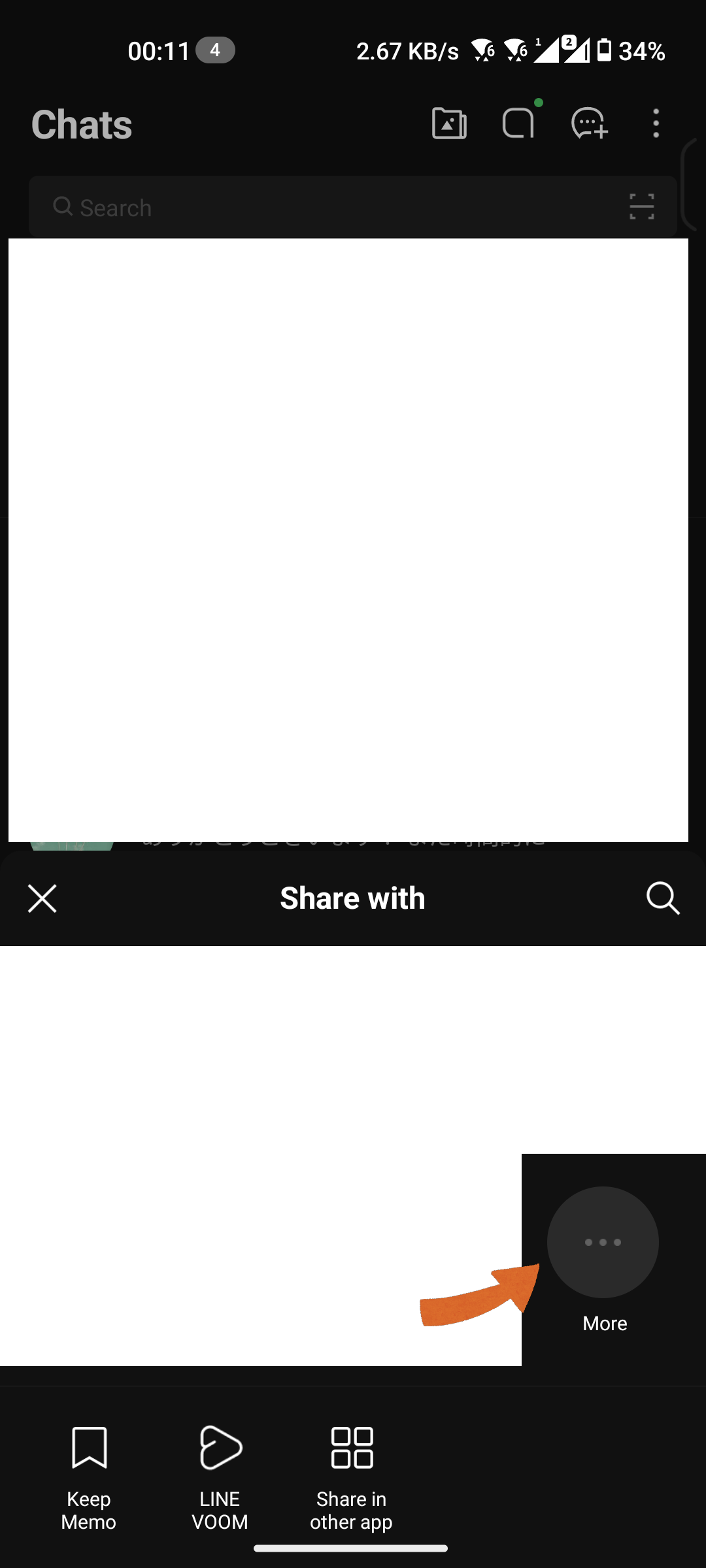Switch to the Chats screen header title

pos(81,124)
